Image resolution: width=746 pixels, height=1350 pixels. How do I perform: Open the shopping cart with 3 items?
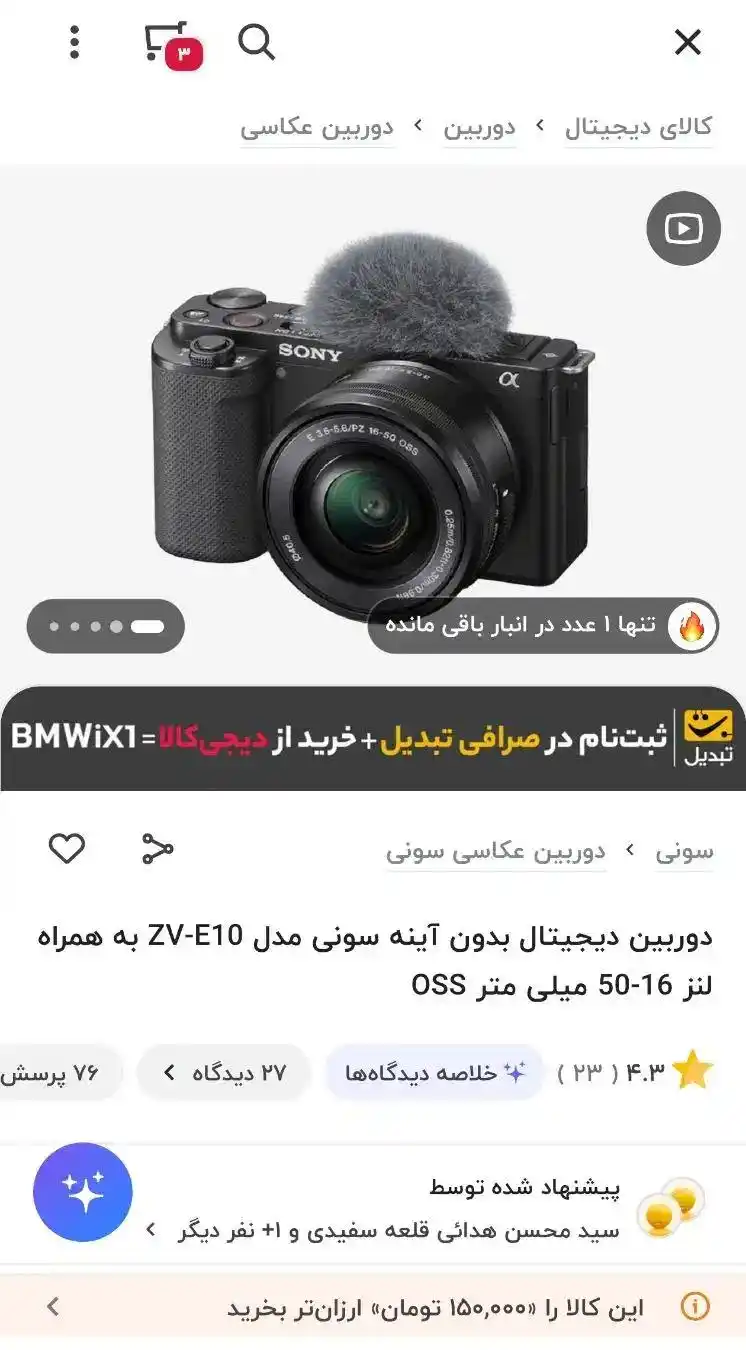[x=170, y=43]
